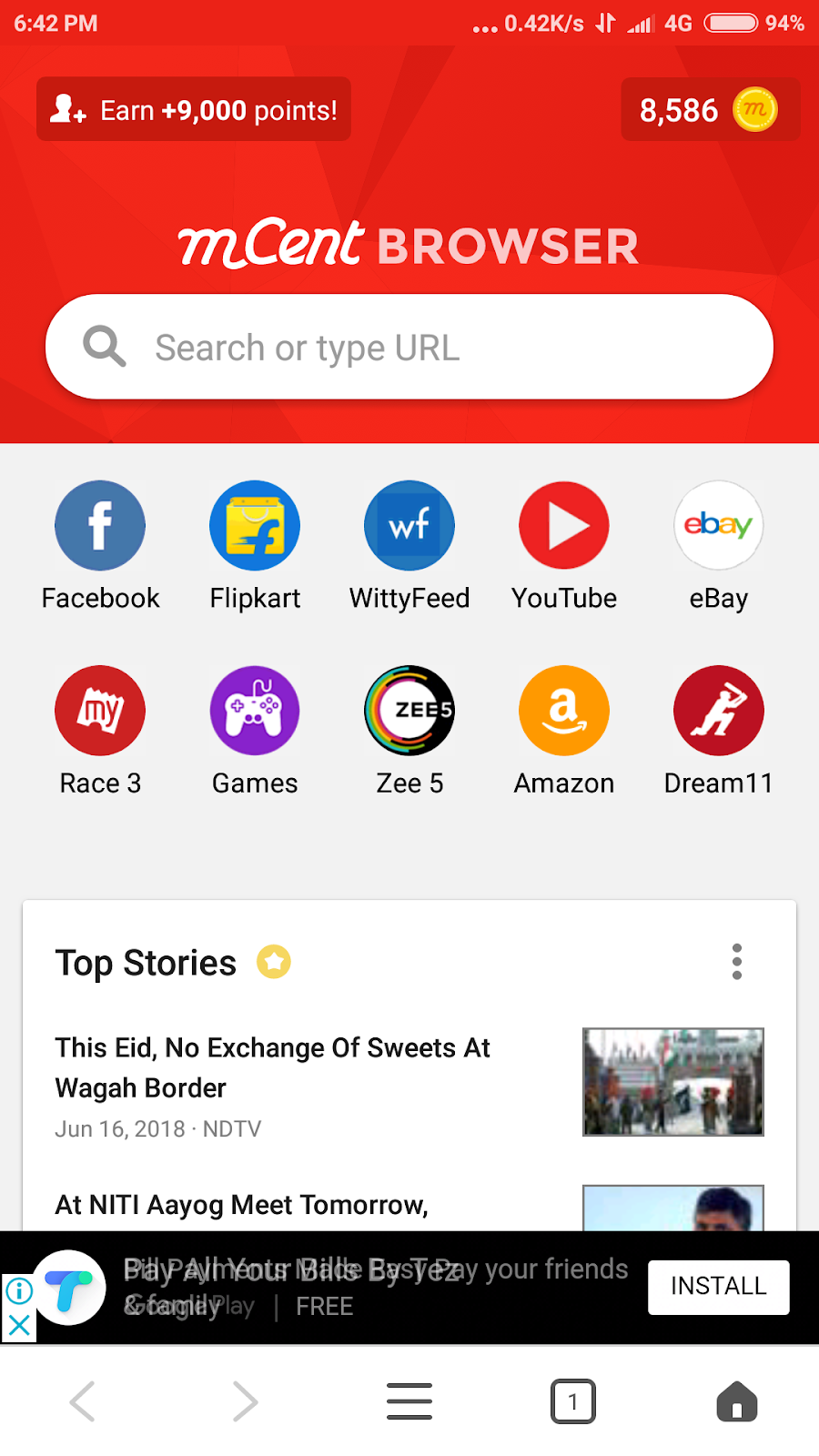Navigate forward using the arrow
Viewport: 819px width, 1456px height.
pos(246,1401)
